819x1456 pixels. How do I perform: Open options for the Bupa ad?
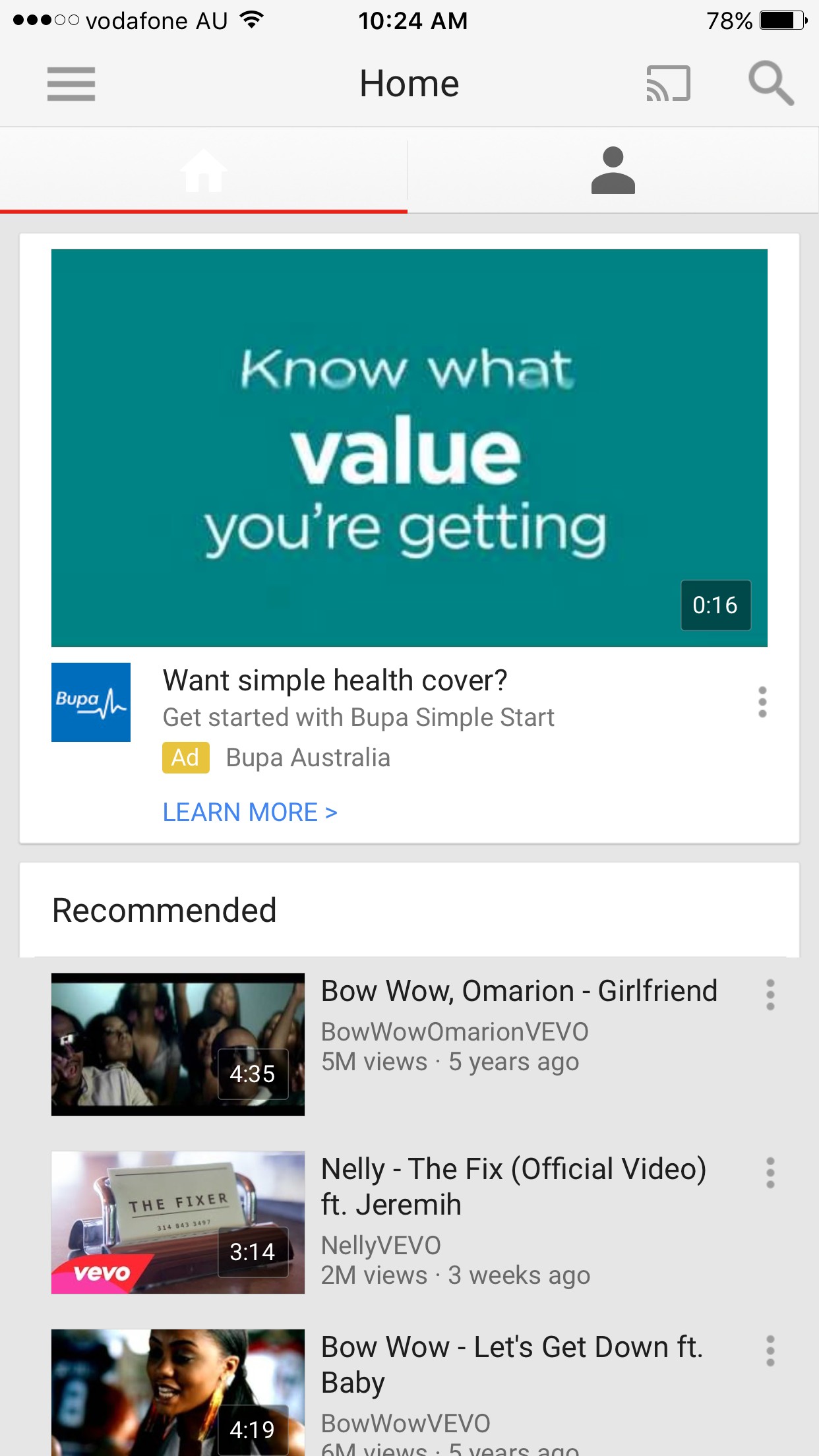pos(762,702)
